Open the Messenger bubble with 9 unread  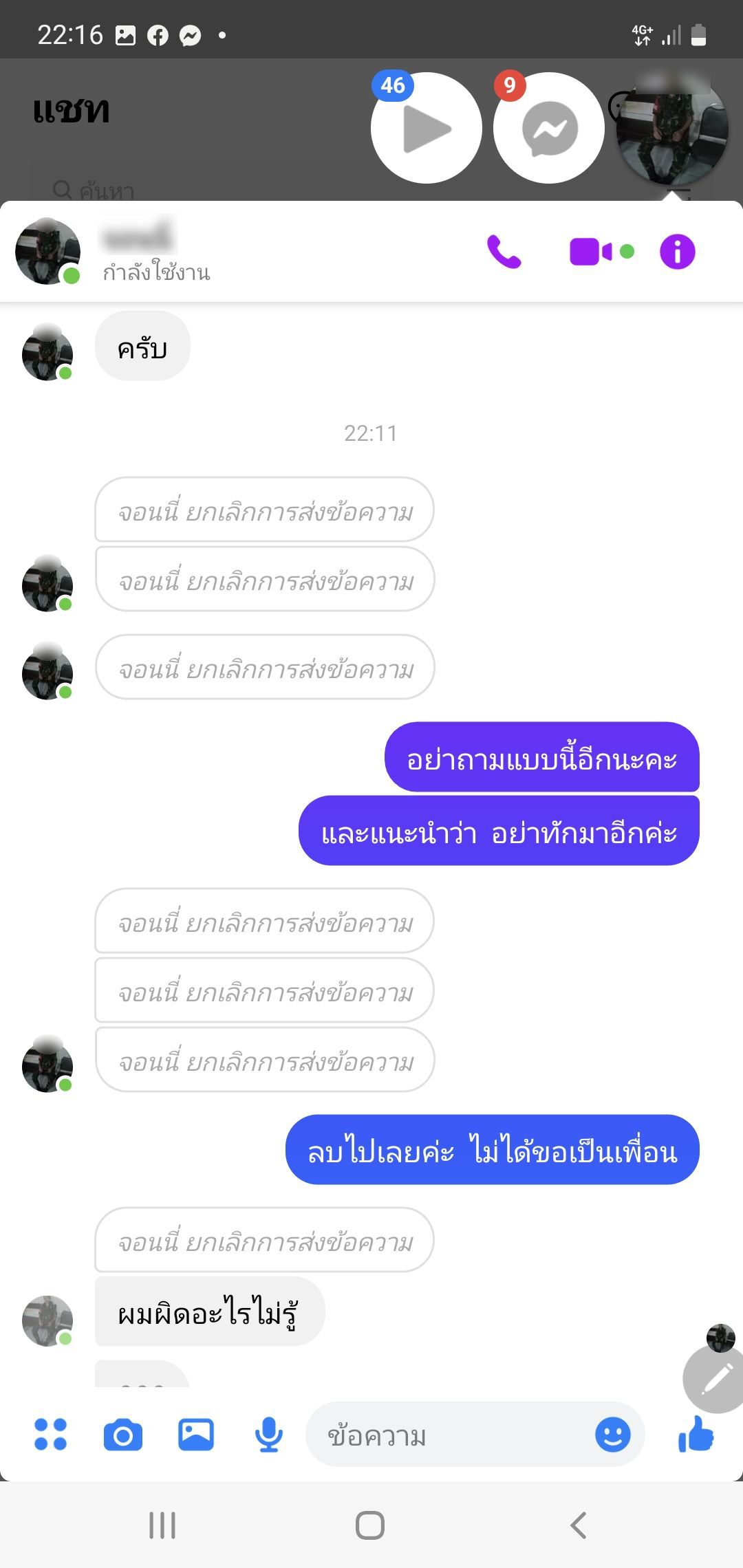549,128
